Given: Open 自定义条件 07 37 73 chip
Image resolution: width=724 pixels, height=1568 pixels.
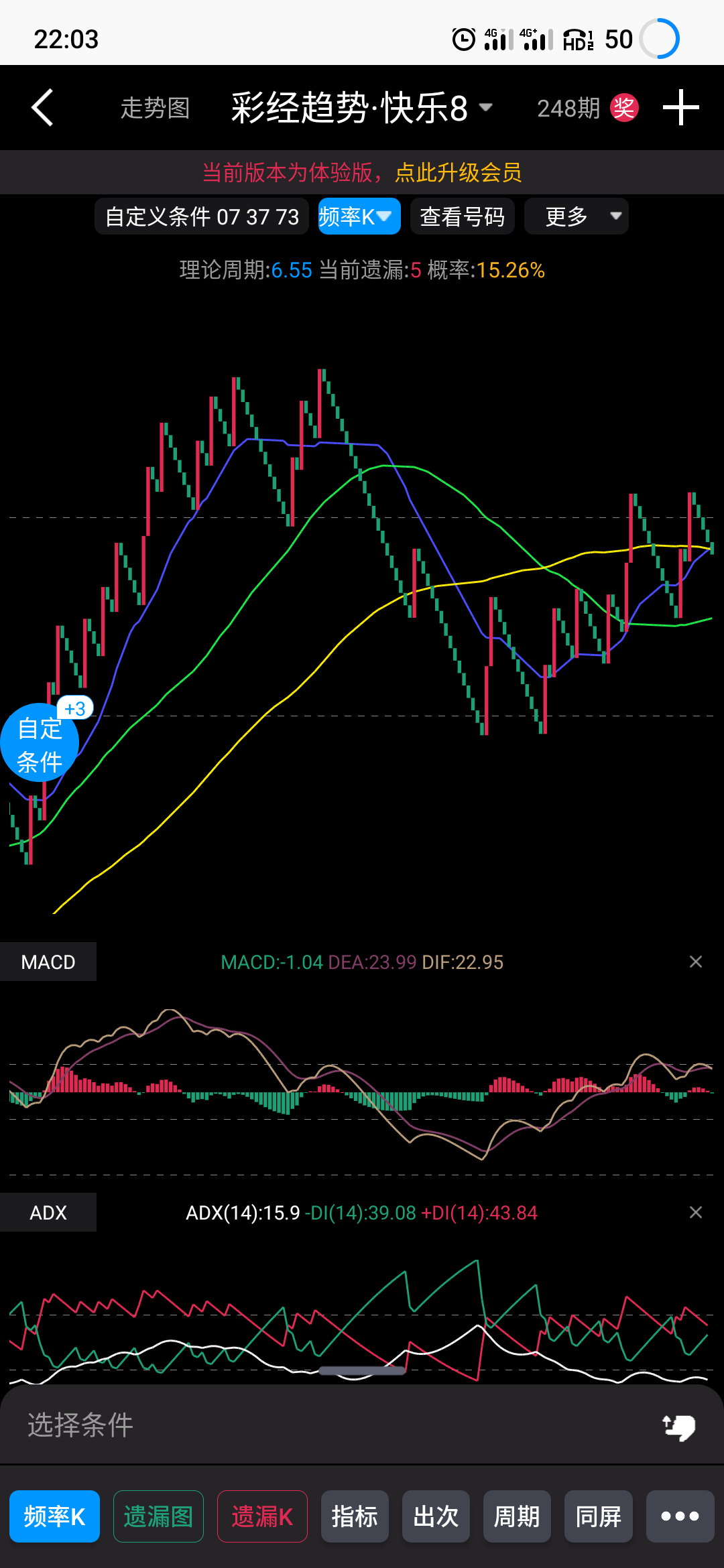Looking at the screenshot, I should click(202, 216).
